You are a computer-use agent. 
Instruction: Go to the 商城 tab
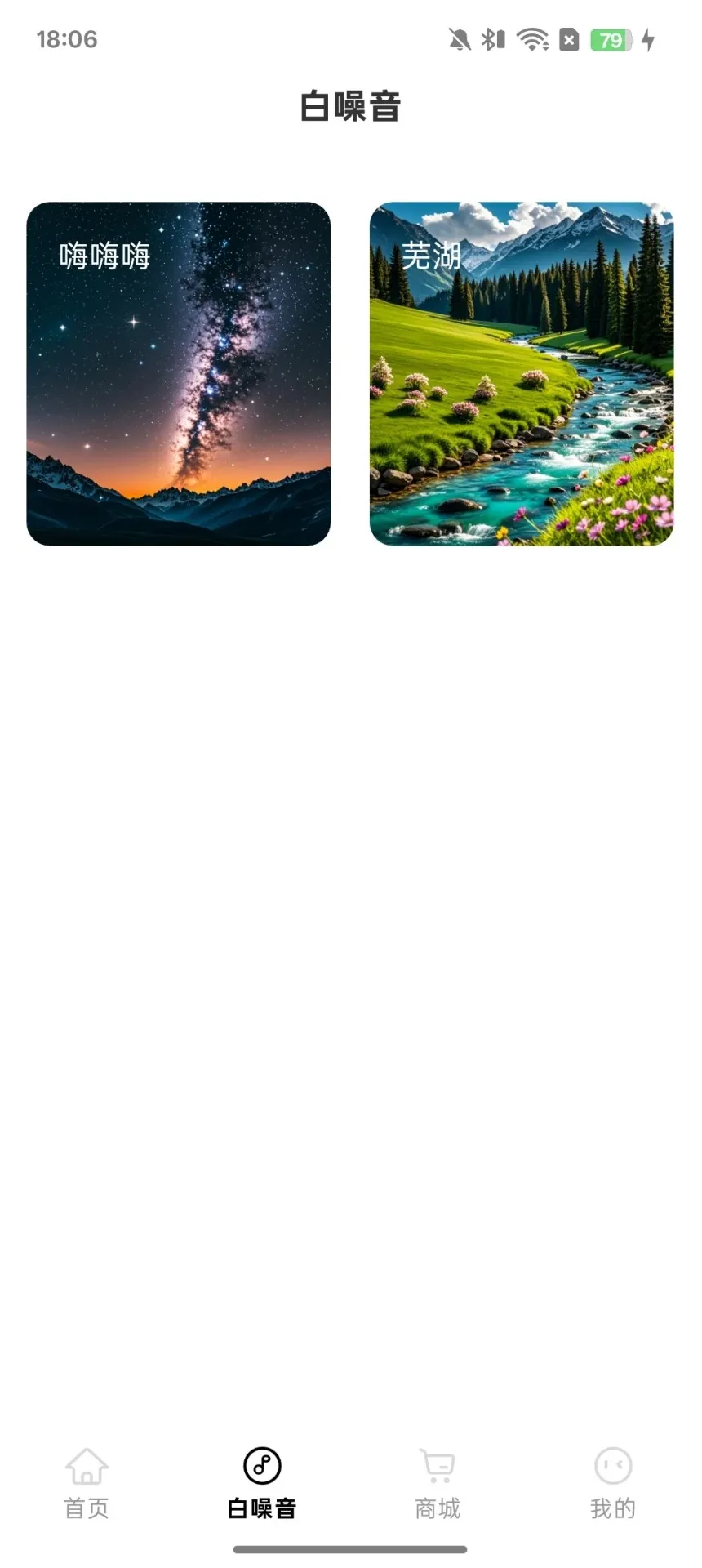coord(438,1481)
